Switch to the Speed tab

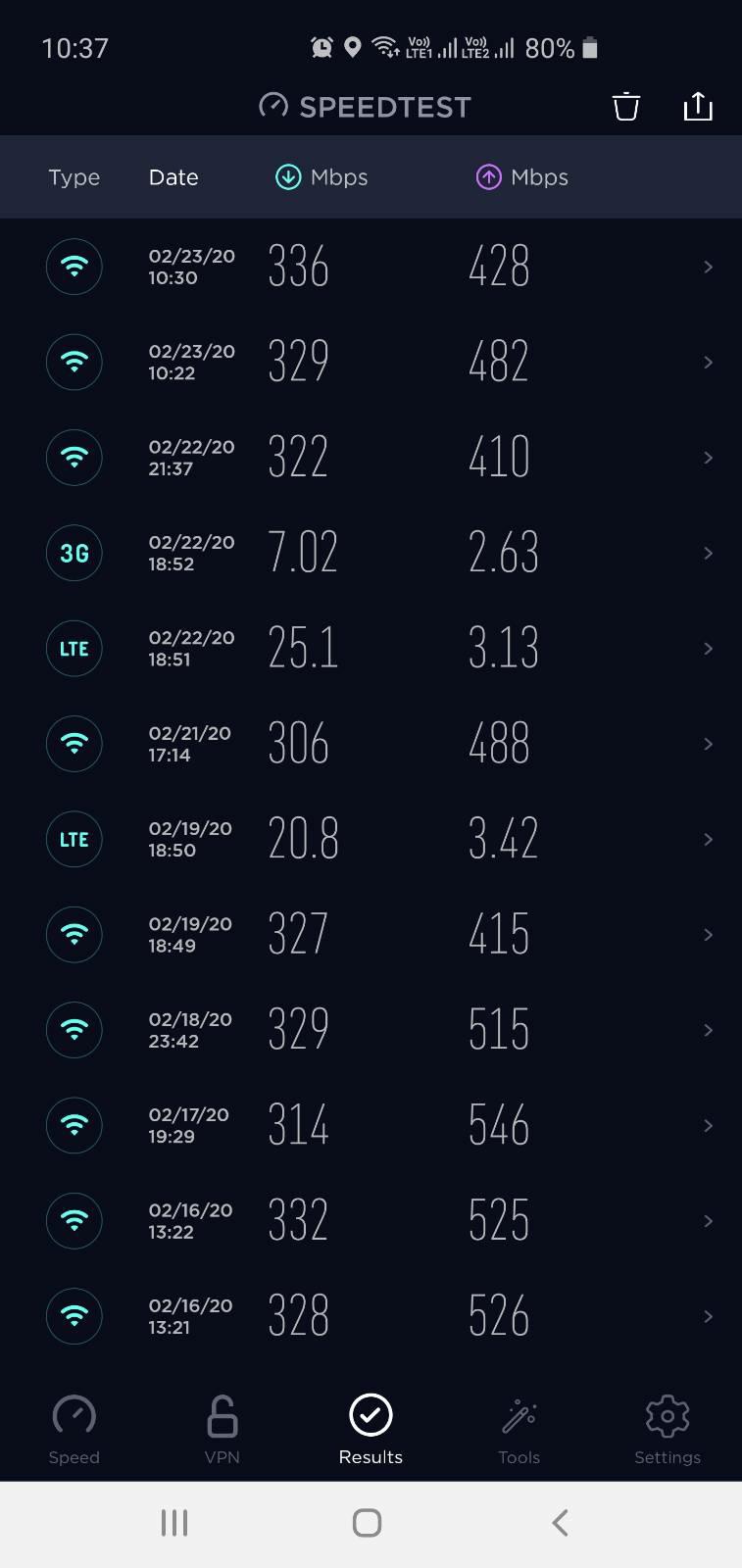pyautogui.click(x=74, y=1430)
